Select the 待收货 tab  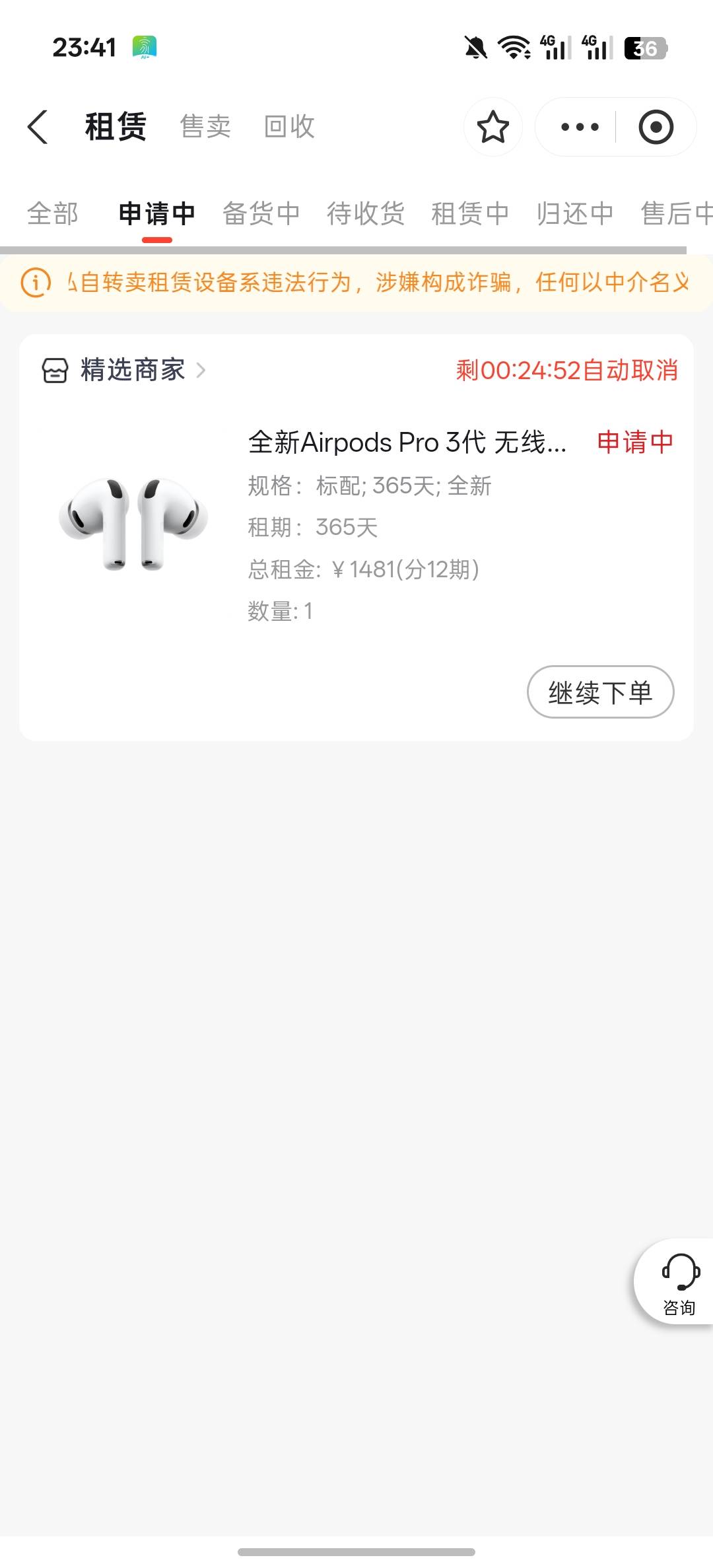tap(366, 214)
